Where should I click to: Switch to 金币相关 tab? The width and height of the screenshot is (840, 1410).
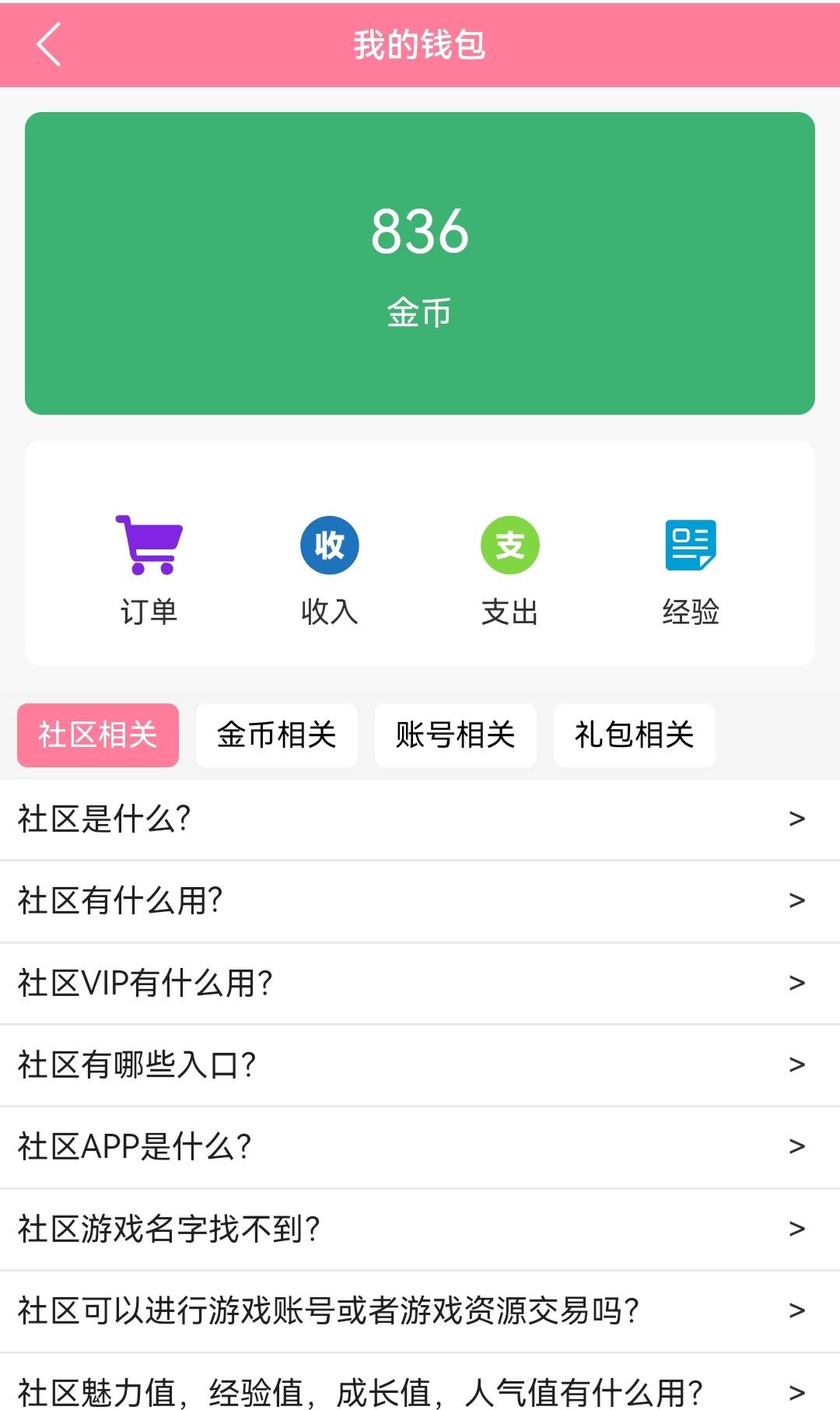click(277, 735)
